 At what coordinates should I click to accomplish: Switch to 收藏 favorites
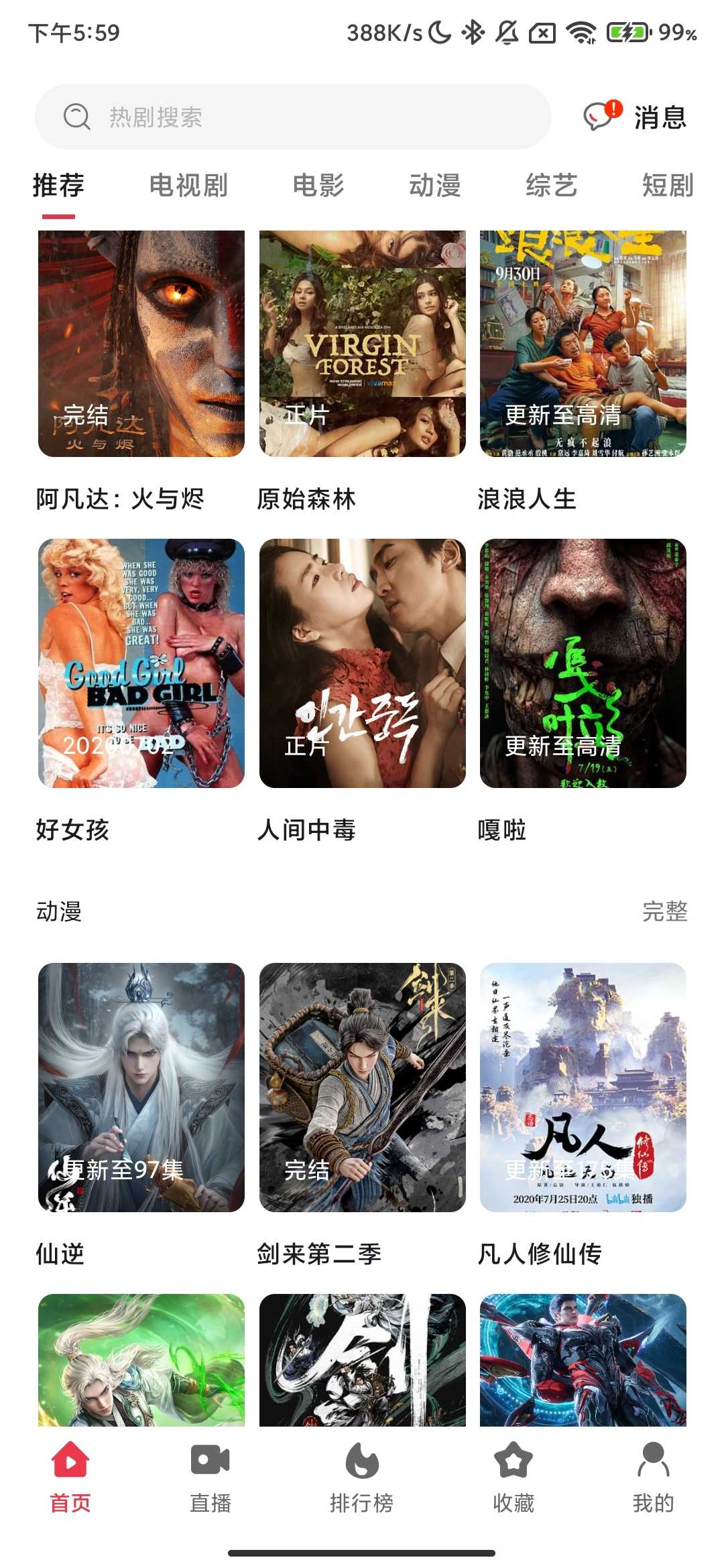coord(514,1478)
